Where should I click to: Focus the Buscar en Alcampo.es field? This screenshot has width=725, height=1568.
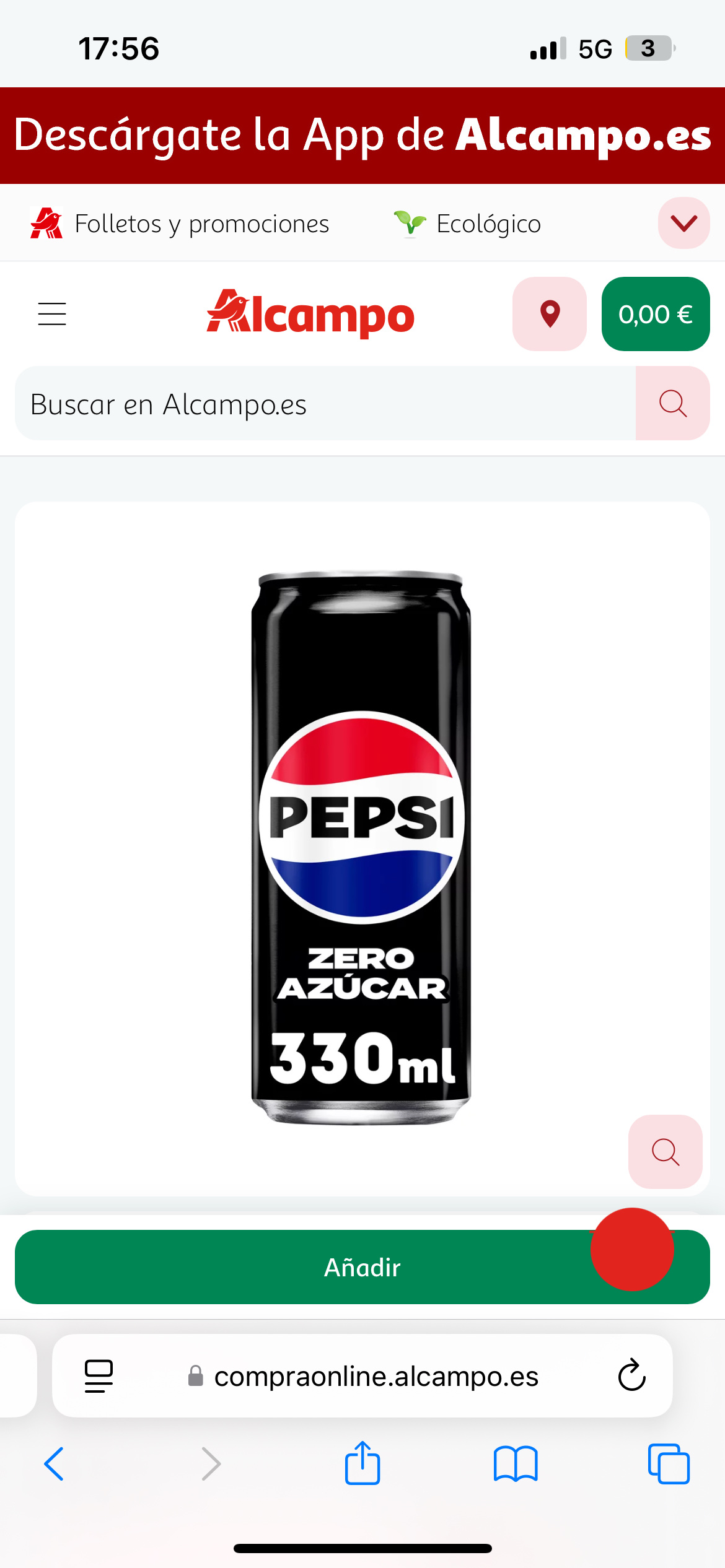325,404
